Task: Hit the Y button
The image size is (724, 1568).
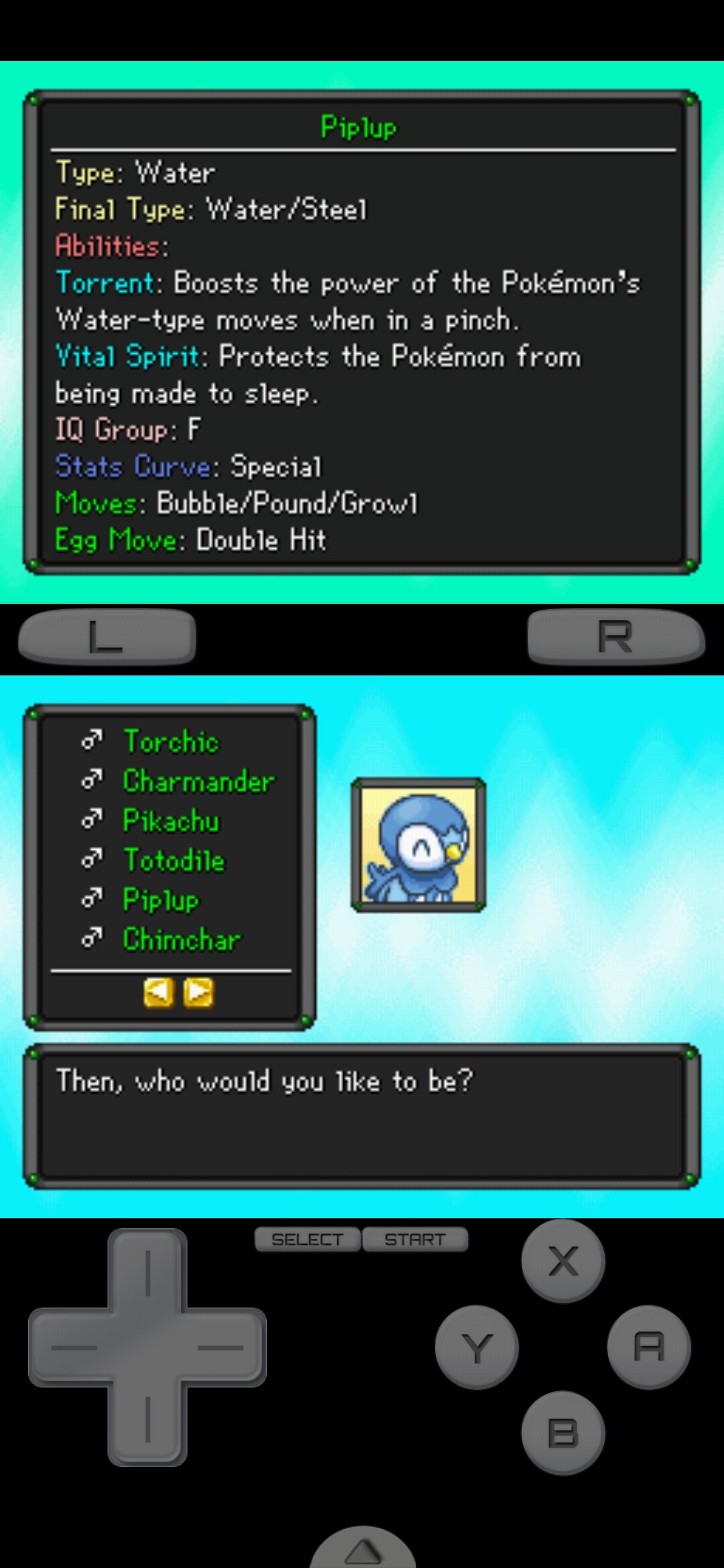Action: coord(477,1347)
